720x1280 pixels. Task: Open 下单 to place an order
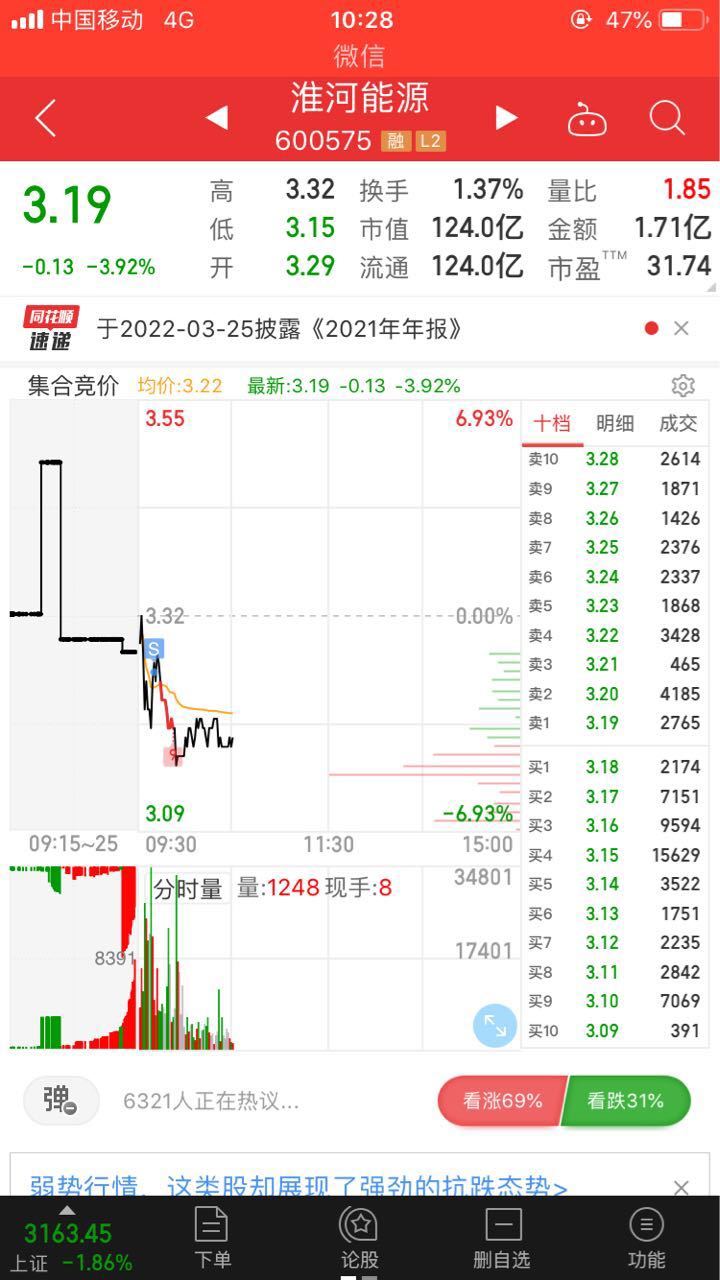point(211,1238)
